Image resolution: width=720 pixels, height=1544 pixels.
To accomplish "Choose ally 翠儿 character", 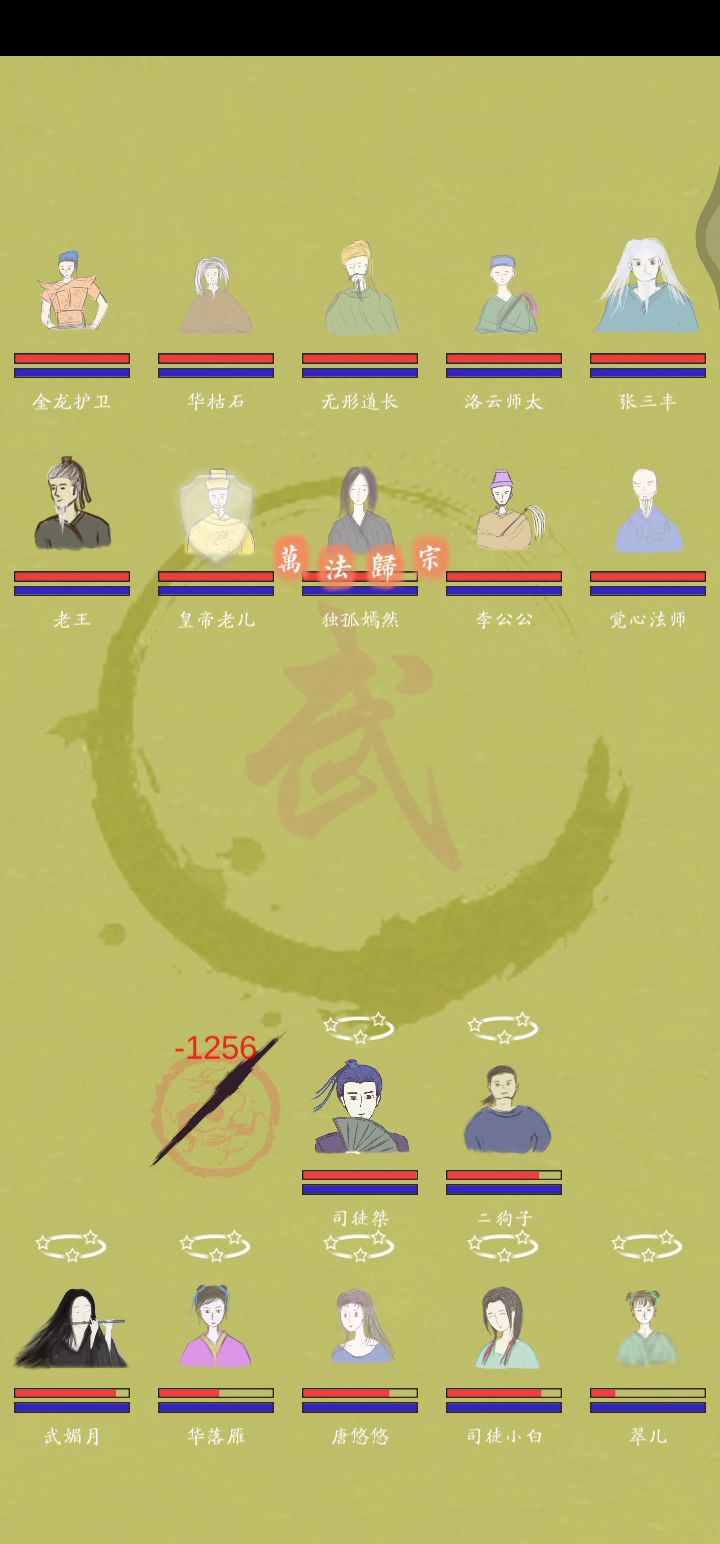I will pos(647,1328).
